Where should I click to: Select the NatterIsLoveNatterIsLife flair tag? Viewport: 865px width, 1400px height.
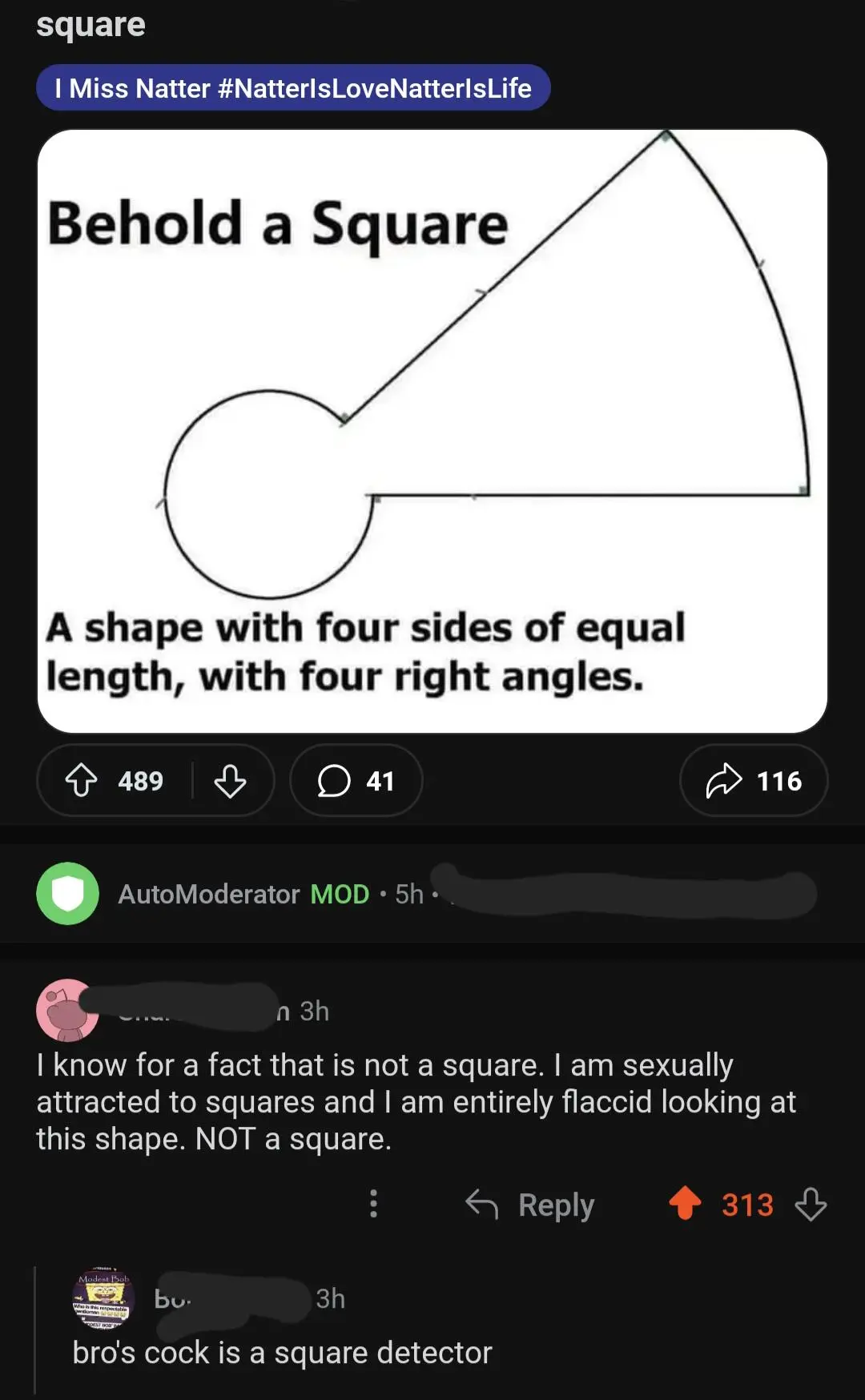pos(293,88)
